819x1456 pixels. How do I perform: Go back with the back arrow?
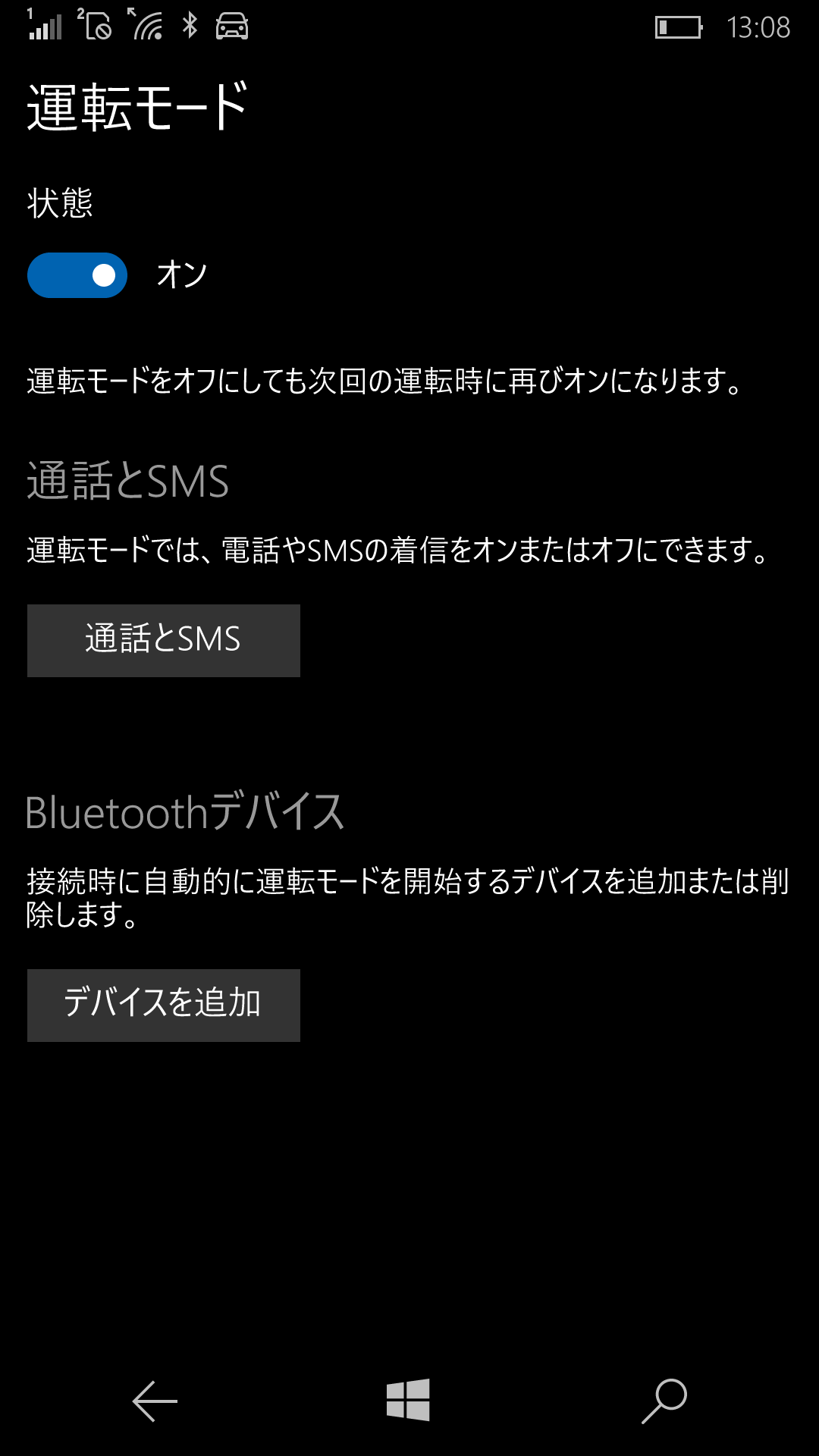(x=155, y=1401)
